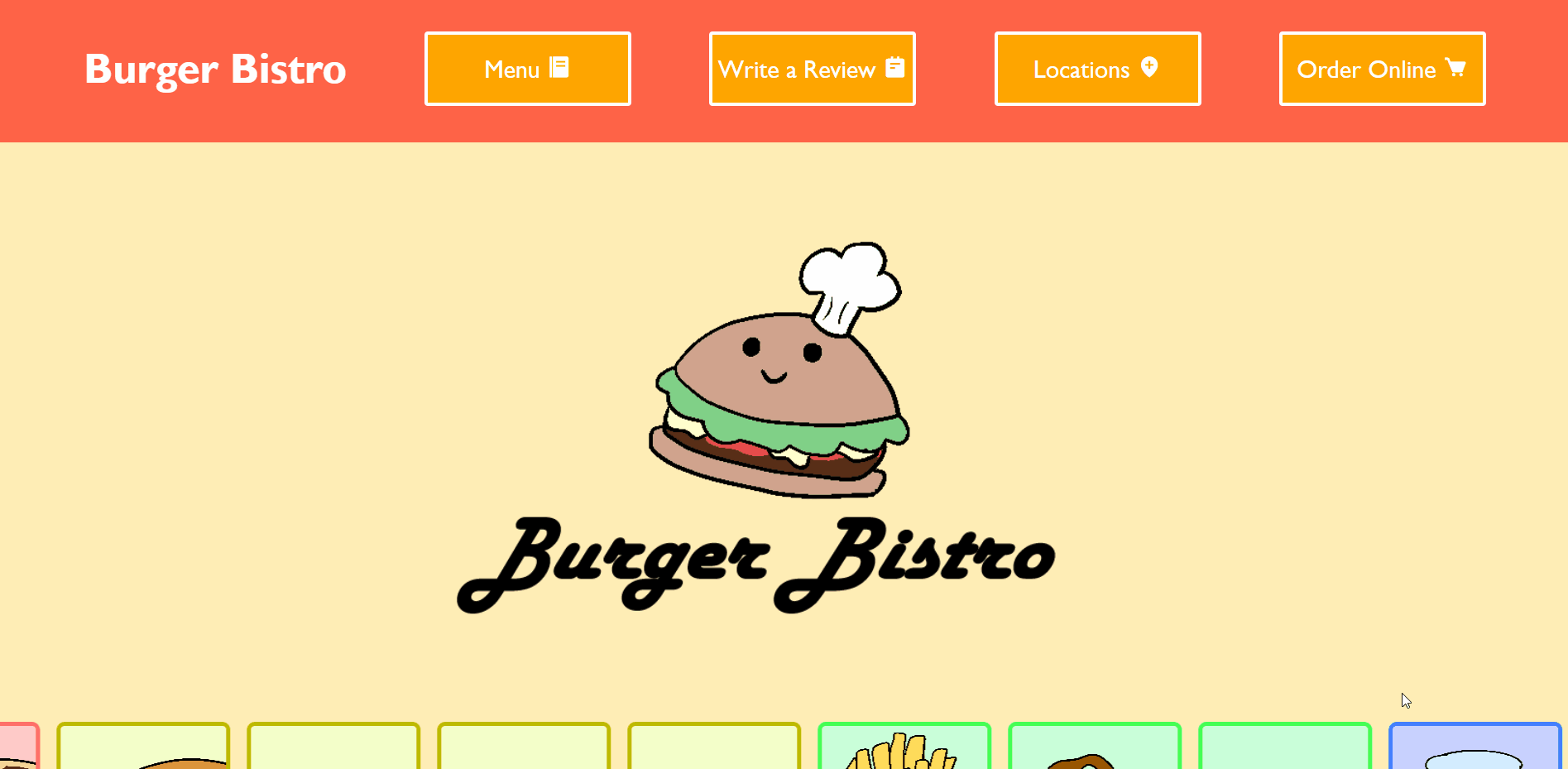This screenshot has height=769, width=1568.
Task: Select the french fries menu card
Action: tap(904, 748)
